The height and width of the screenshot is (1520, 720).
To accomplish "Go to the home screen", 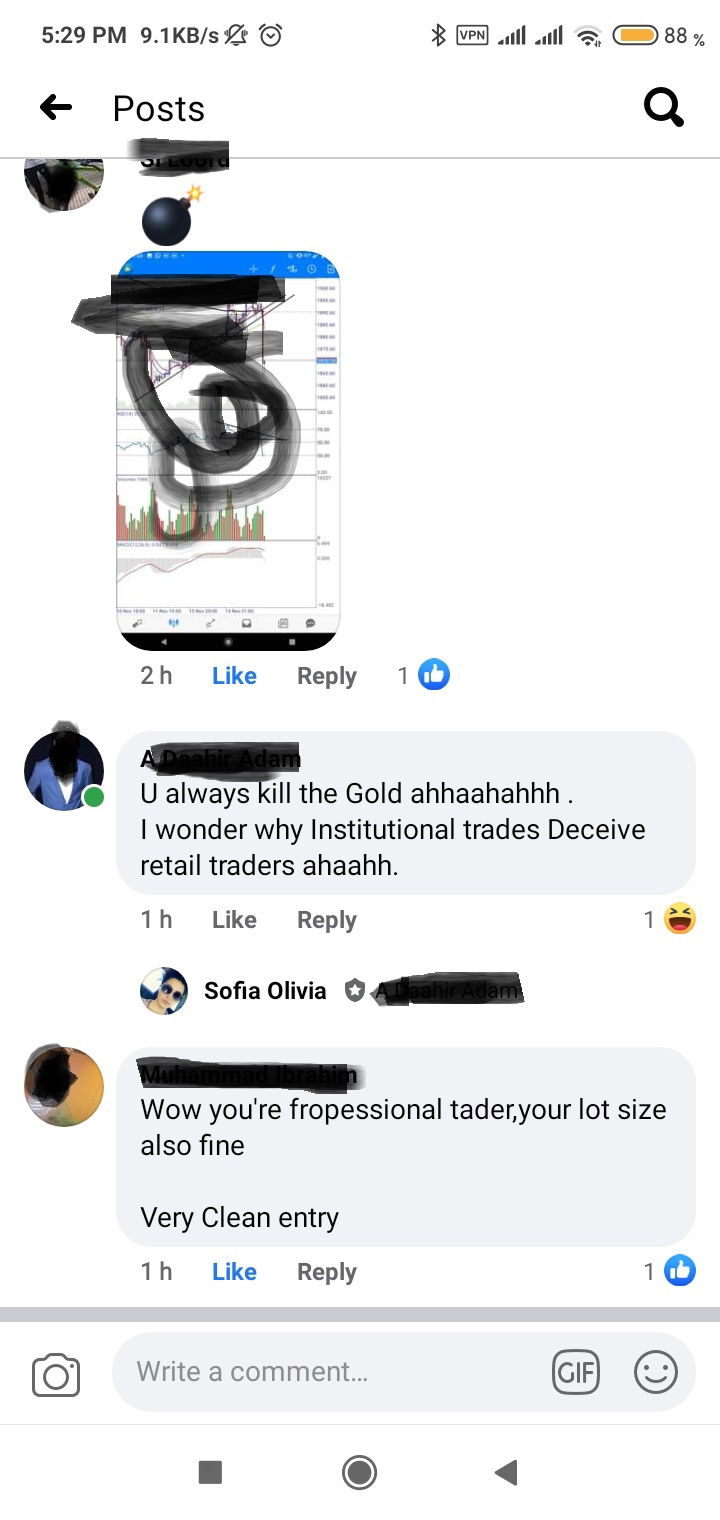I will click(359, 1472).
